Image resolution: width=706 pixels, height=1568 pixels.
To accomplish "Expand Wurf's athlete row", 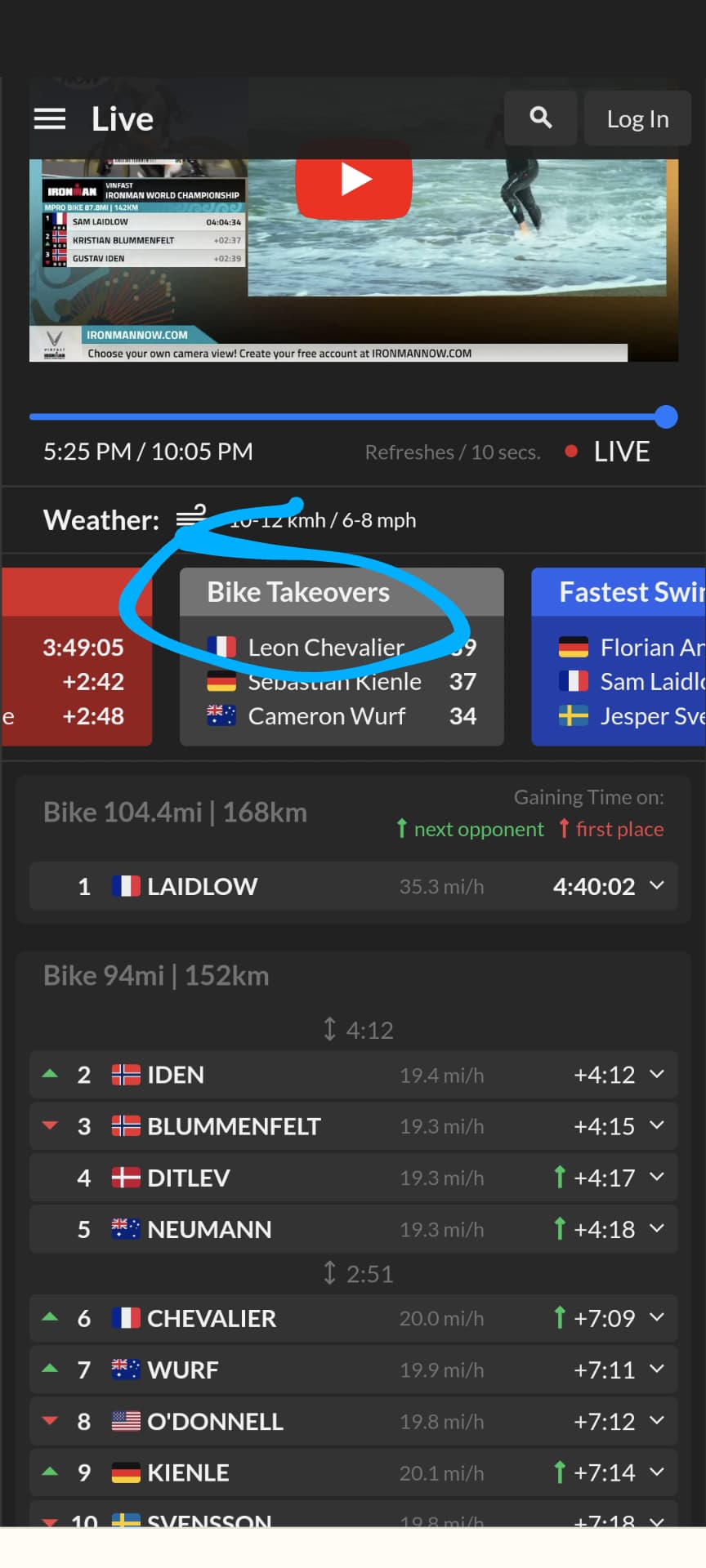I will click(x=657, y=1370).
